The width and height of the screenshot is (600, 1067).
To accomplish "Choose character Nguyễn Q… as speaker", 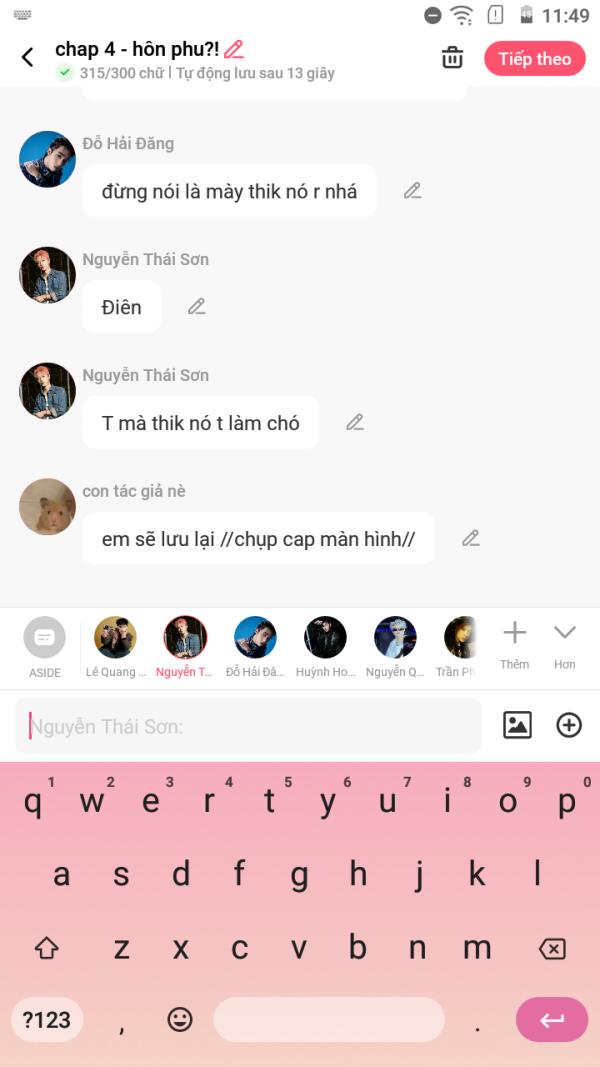I will point(395,647).
